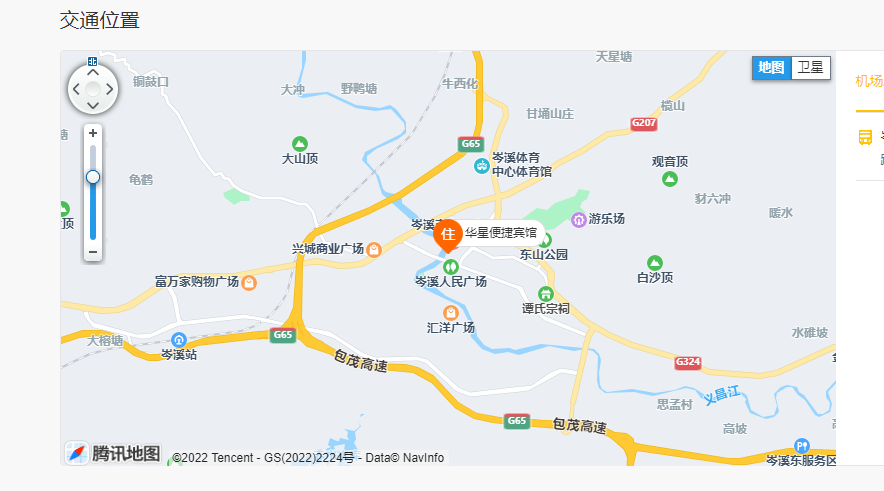
Task: Select the 地图 map view
Action: coord(771,68)
